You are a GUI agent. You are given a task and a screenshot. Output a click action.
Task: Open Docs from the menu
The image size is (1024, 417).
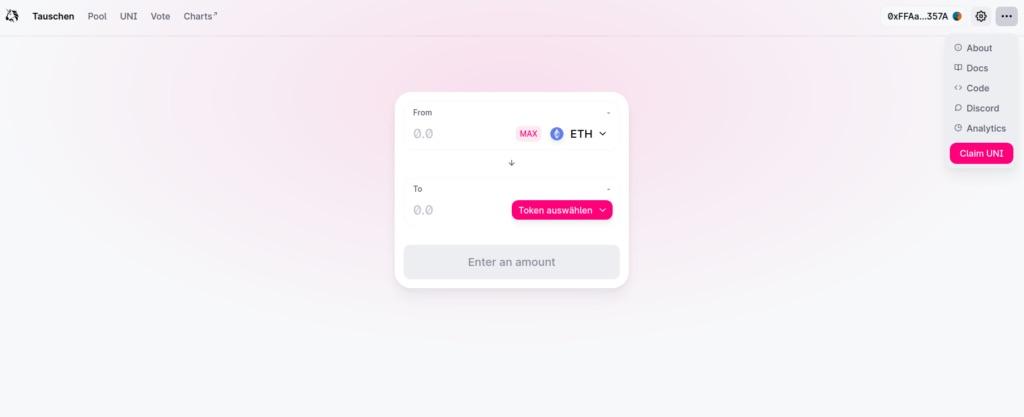pos(976,68)
